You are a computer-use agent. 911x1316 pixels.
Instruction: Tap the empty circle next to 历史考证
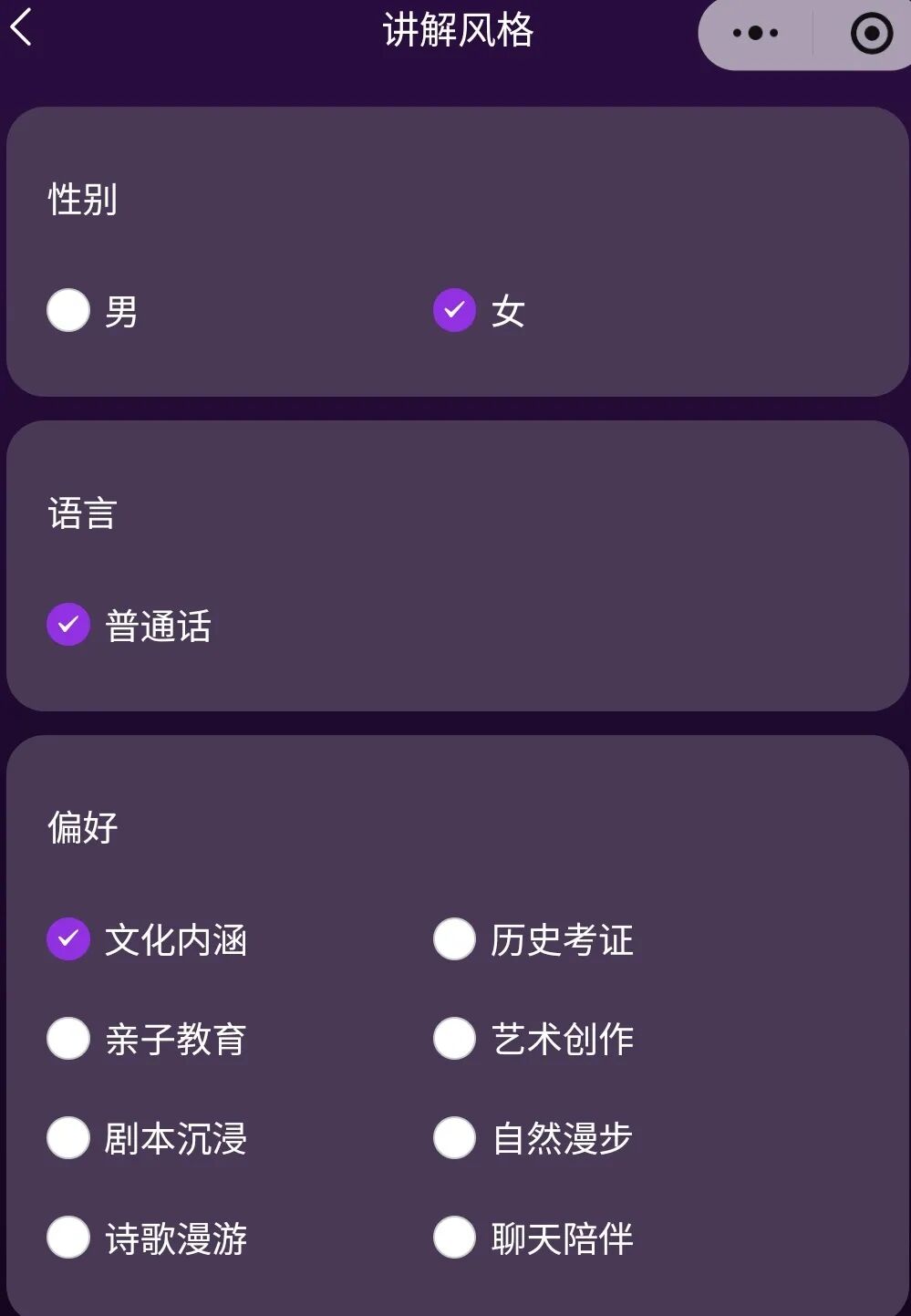click(455, 938)
